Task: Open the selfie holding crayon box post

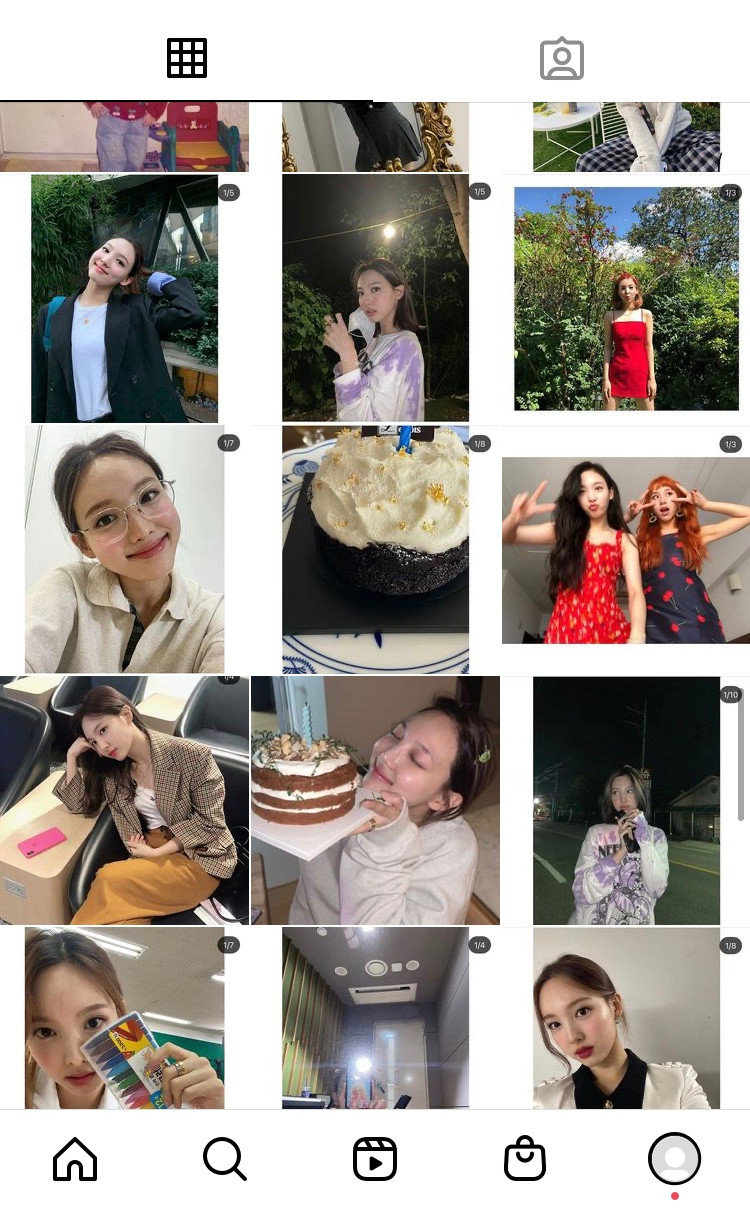Action: pyautogui.click(x=124, y=1018)
